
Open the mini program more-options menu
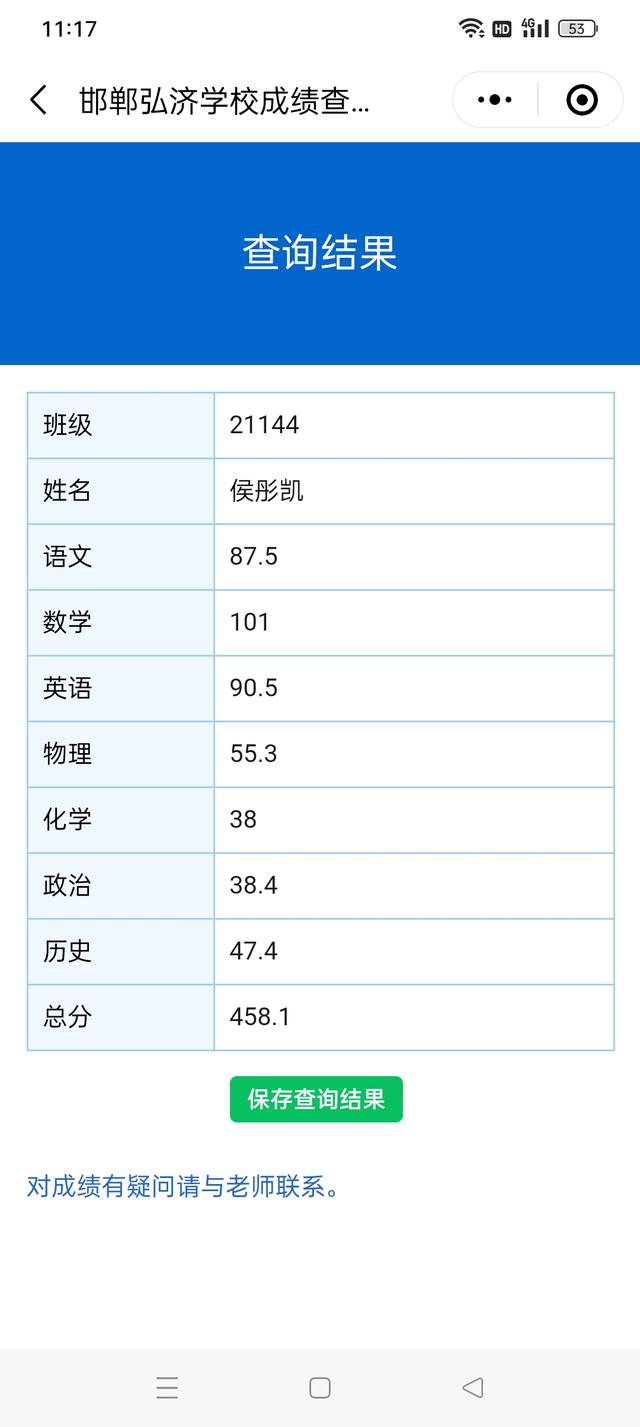click(x=495, y=100)
